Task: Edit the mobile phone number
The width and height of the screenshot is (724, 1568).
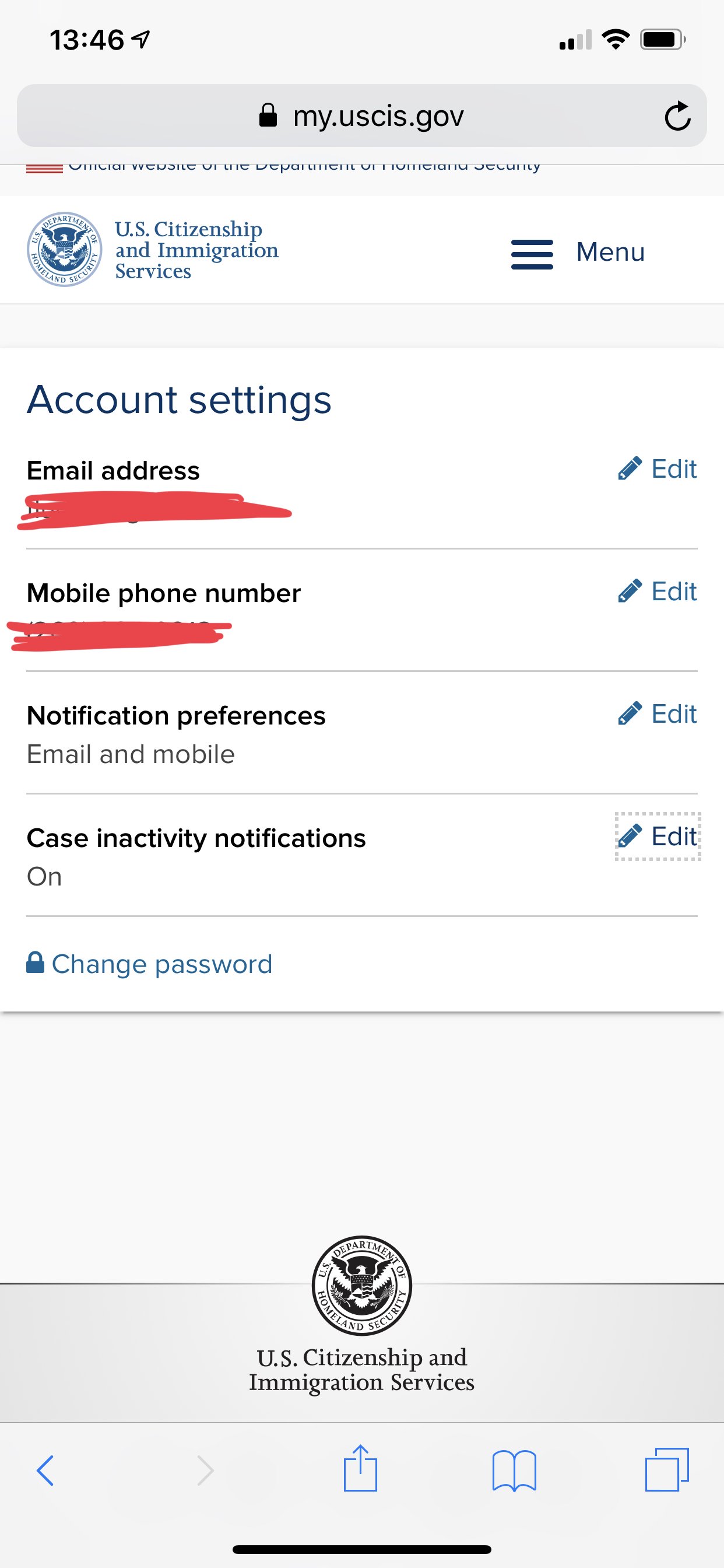Action: (658, 591)
